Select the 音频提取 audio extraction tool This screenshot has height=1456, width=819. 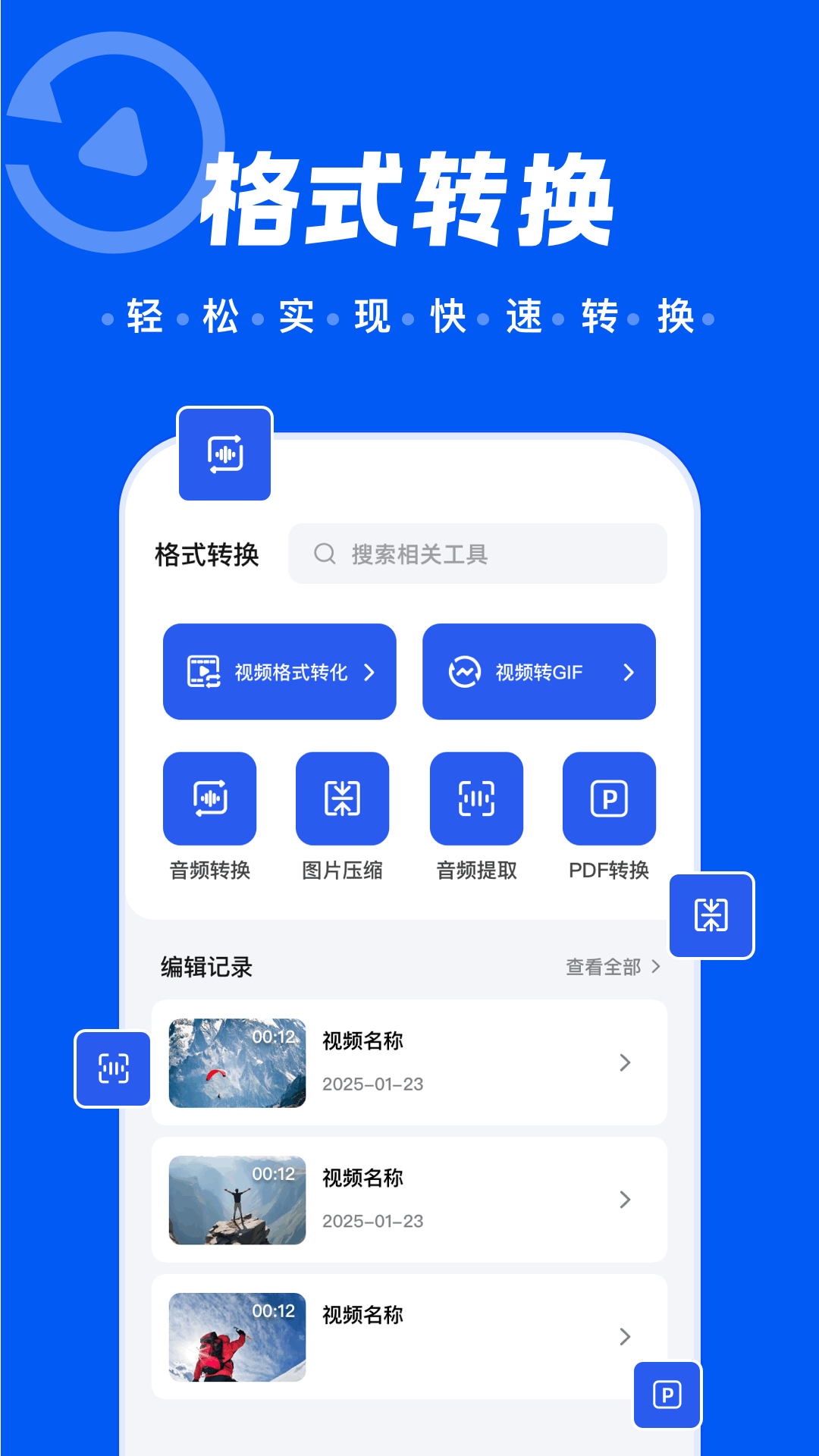(476, 798)
